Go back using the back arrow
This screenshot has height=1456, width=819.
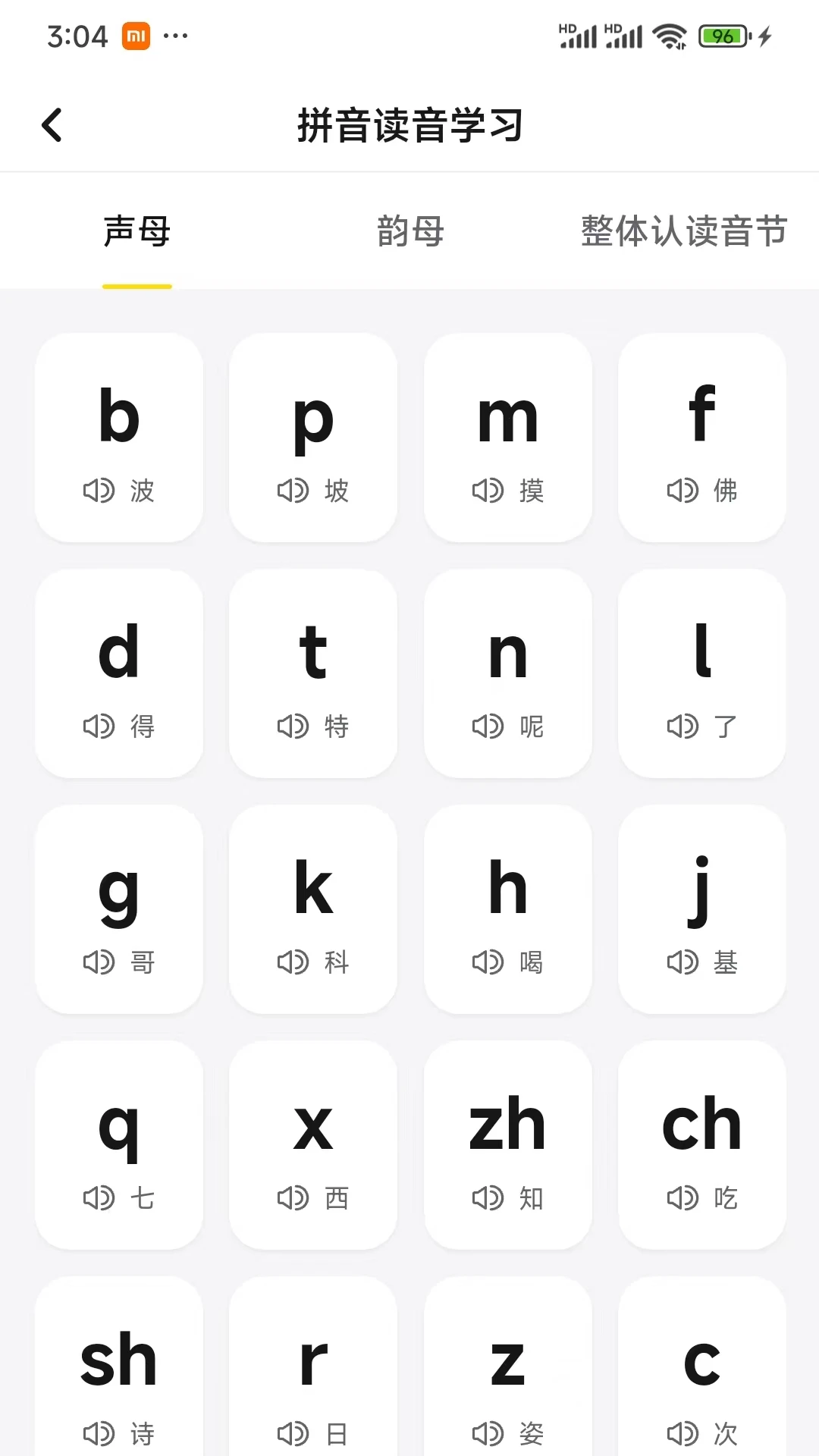(x=52, y=124)
